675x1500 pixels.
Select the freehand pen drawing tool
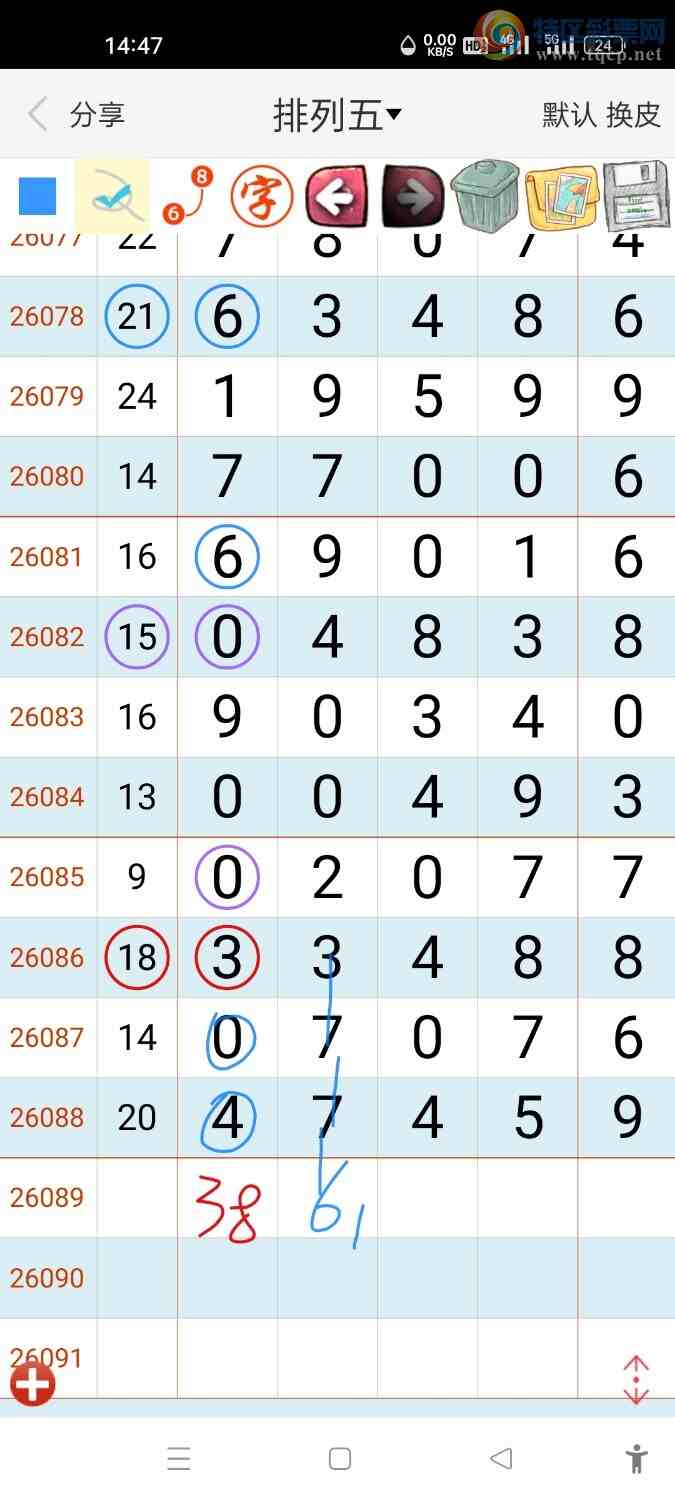112,197
